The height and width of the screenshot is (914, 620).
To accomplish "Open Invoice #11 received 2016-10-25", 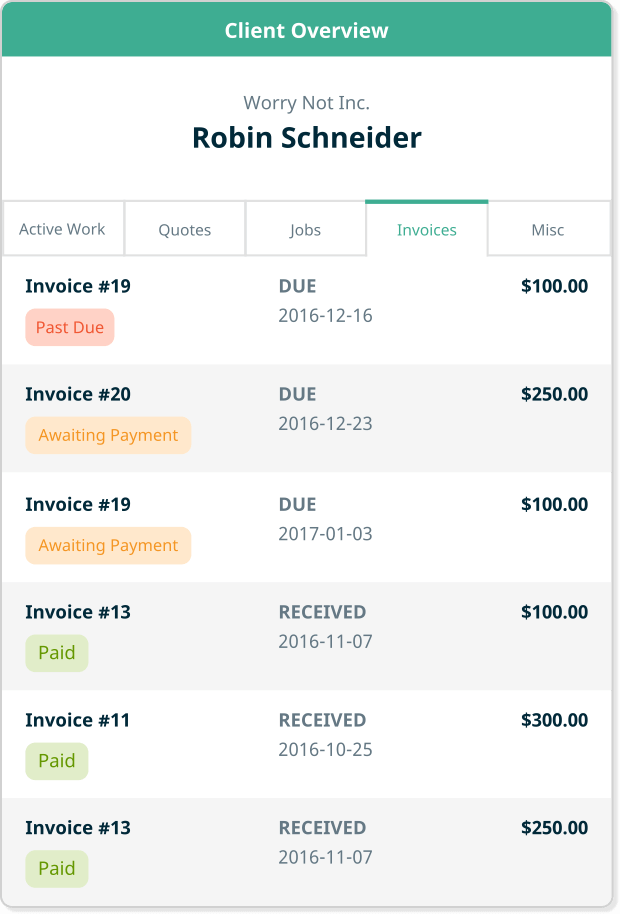I will click(x=306, y=745).
